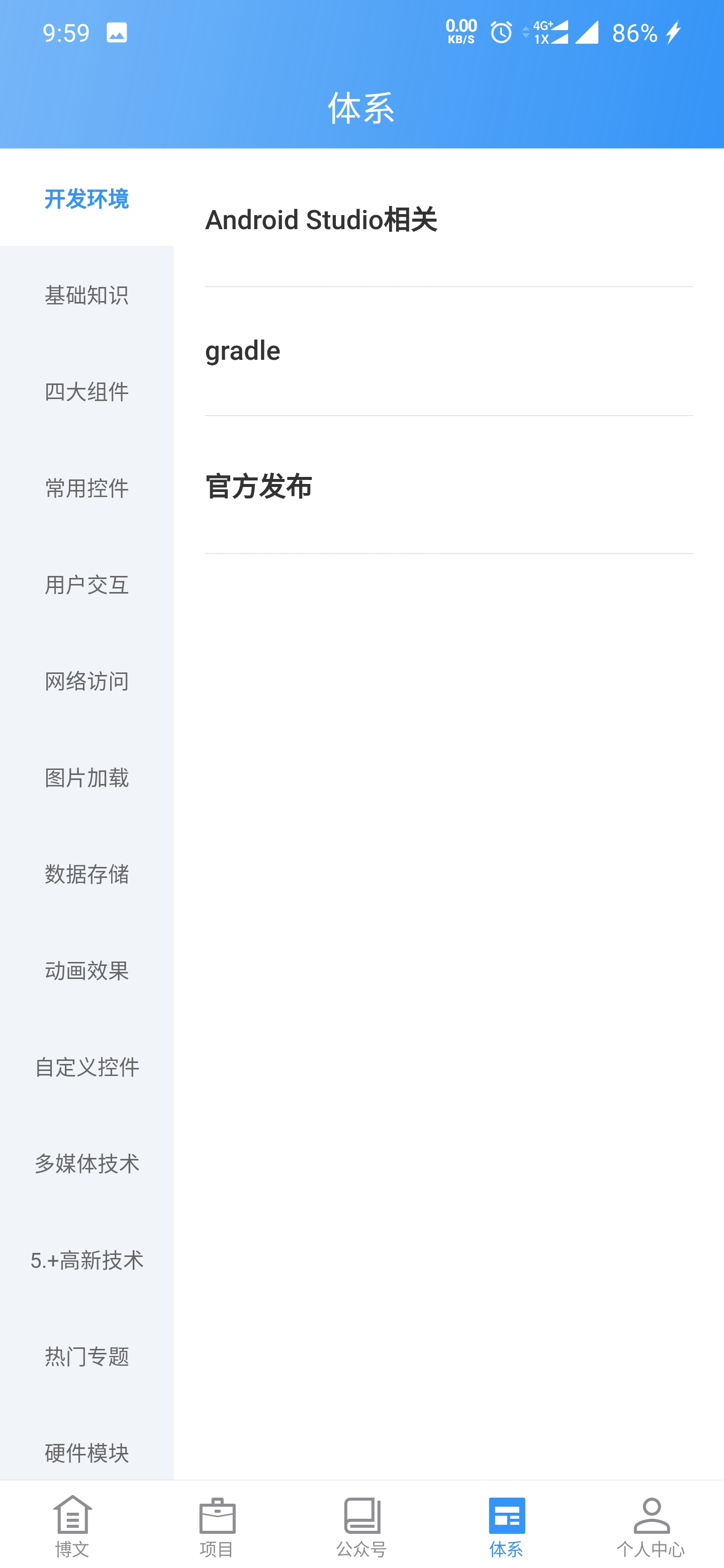Select 动画效果 category
Viewport: 724px width, 1568px height.
[x=86, y=970]
